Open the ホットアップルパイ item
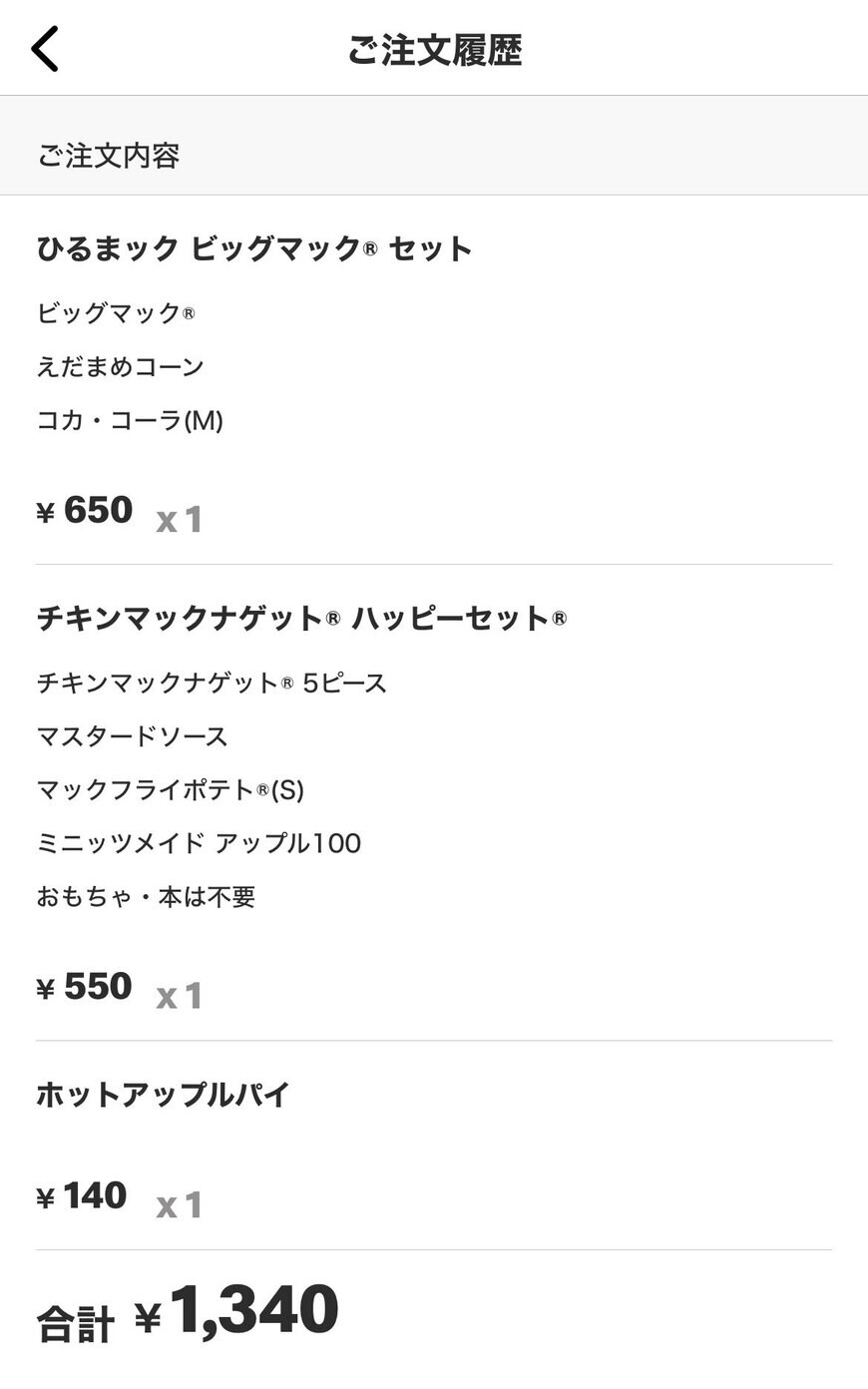This screenshot has width=868, height=1389. click(163, 1095)
